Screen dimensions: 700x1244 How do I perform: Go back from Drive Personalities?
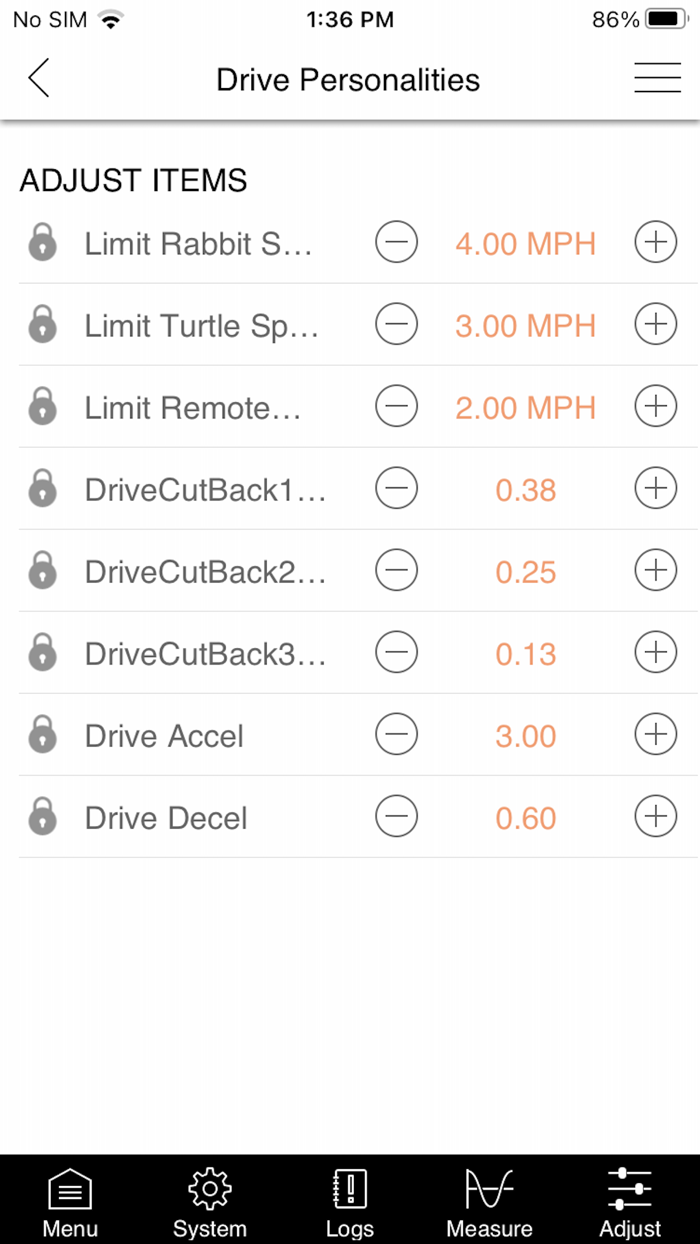[x=39, y=79]
